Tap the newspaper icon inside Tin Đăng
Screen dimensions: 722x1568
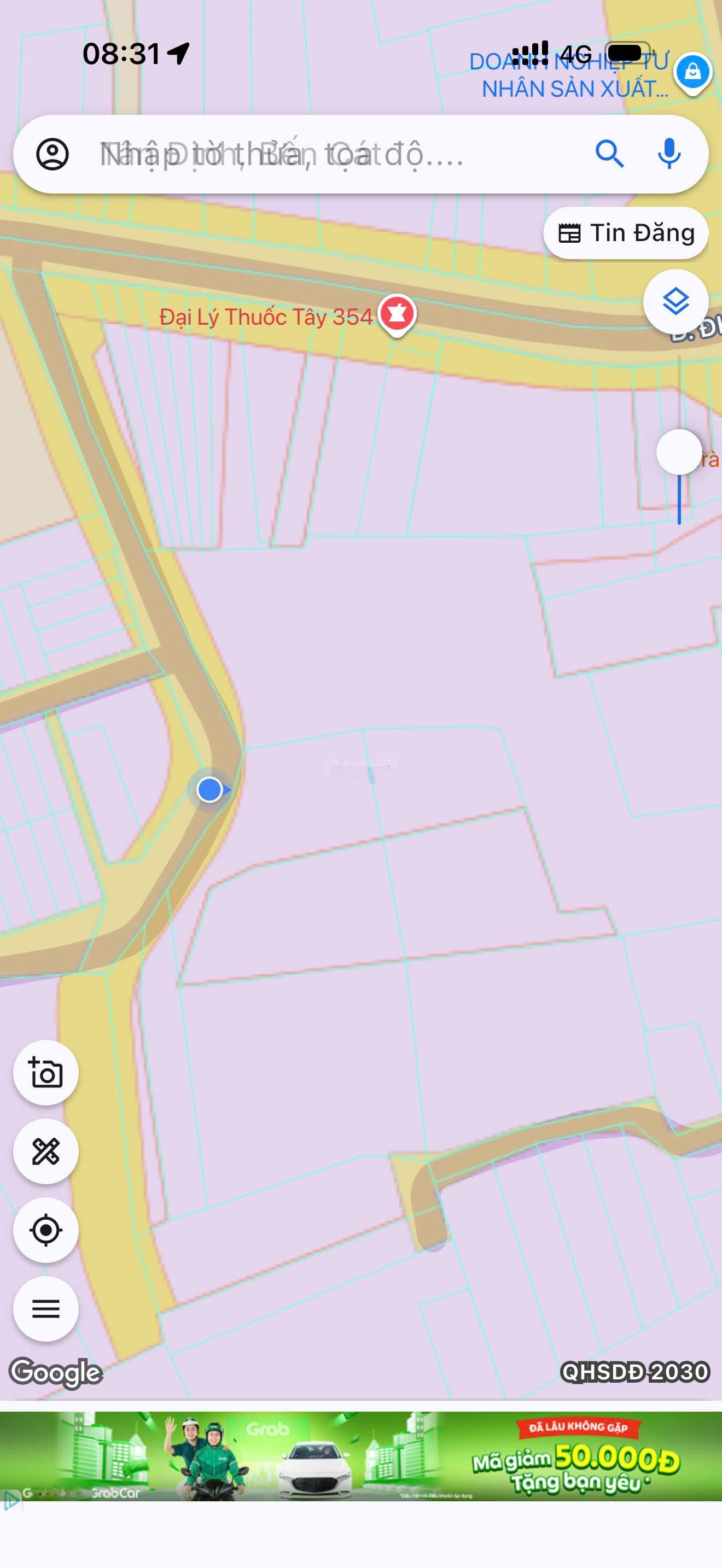570,232
